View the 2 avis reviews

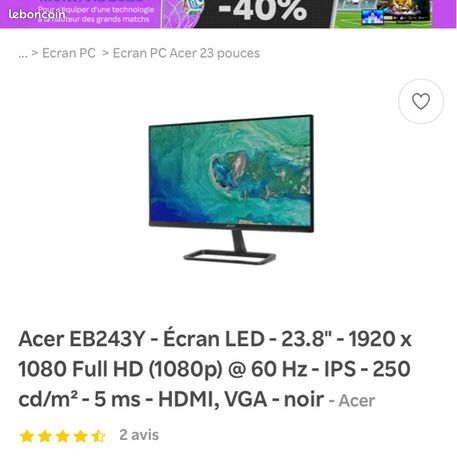tap(139, 435)
